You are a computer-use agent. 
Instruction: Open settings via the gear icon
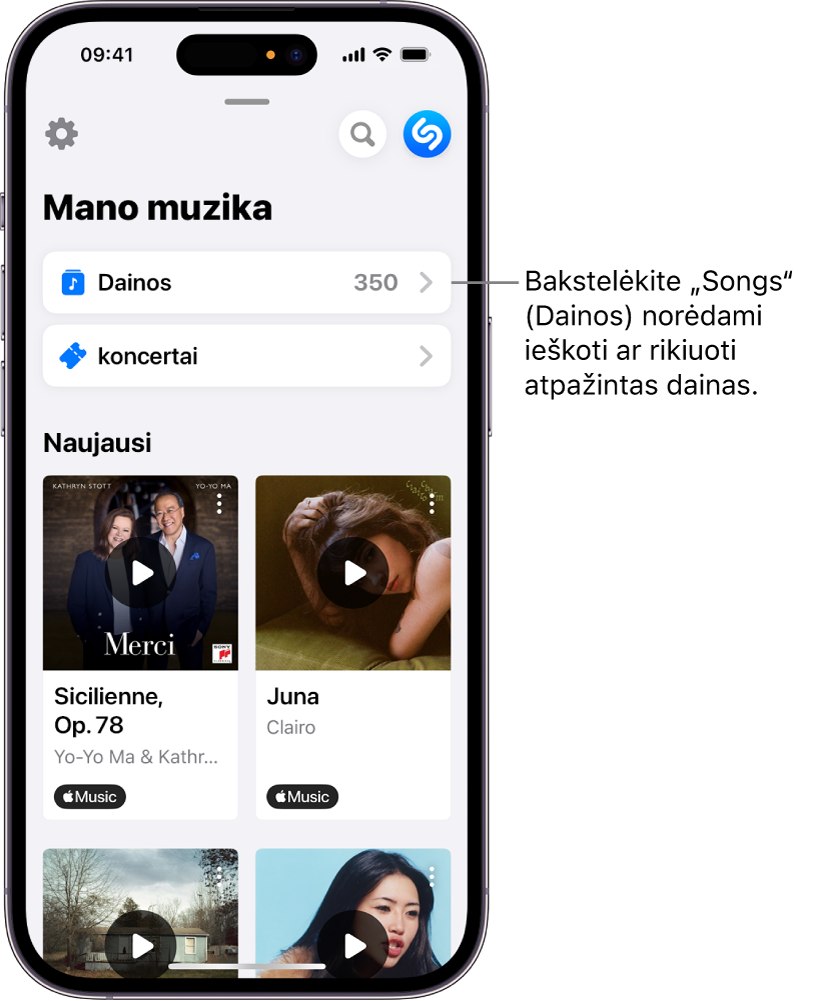(x=62, y=133)
